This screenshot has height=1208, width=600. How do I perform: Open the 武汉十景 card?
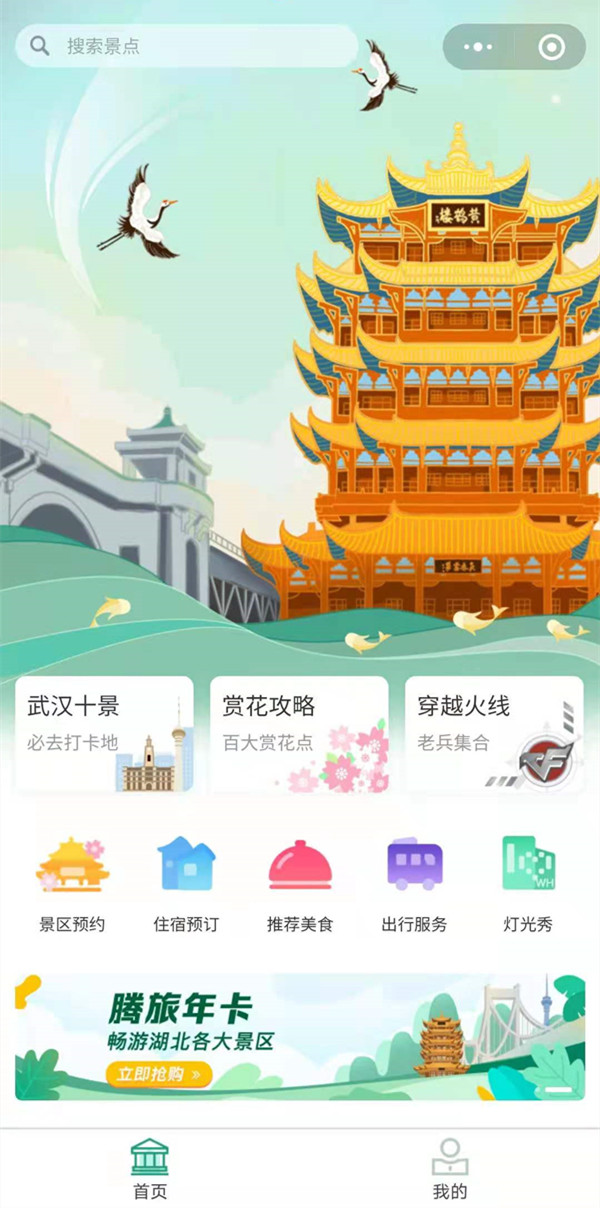point(104,735)
